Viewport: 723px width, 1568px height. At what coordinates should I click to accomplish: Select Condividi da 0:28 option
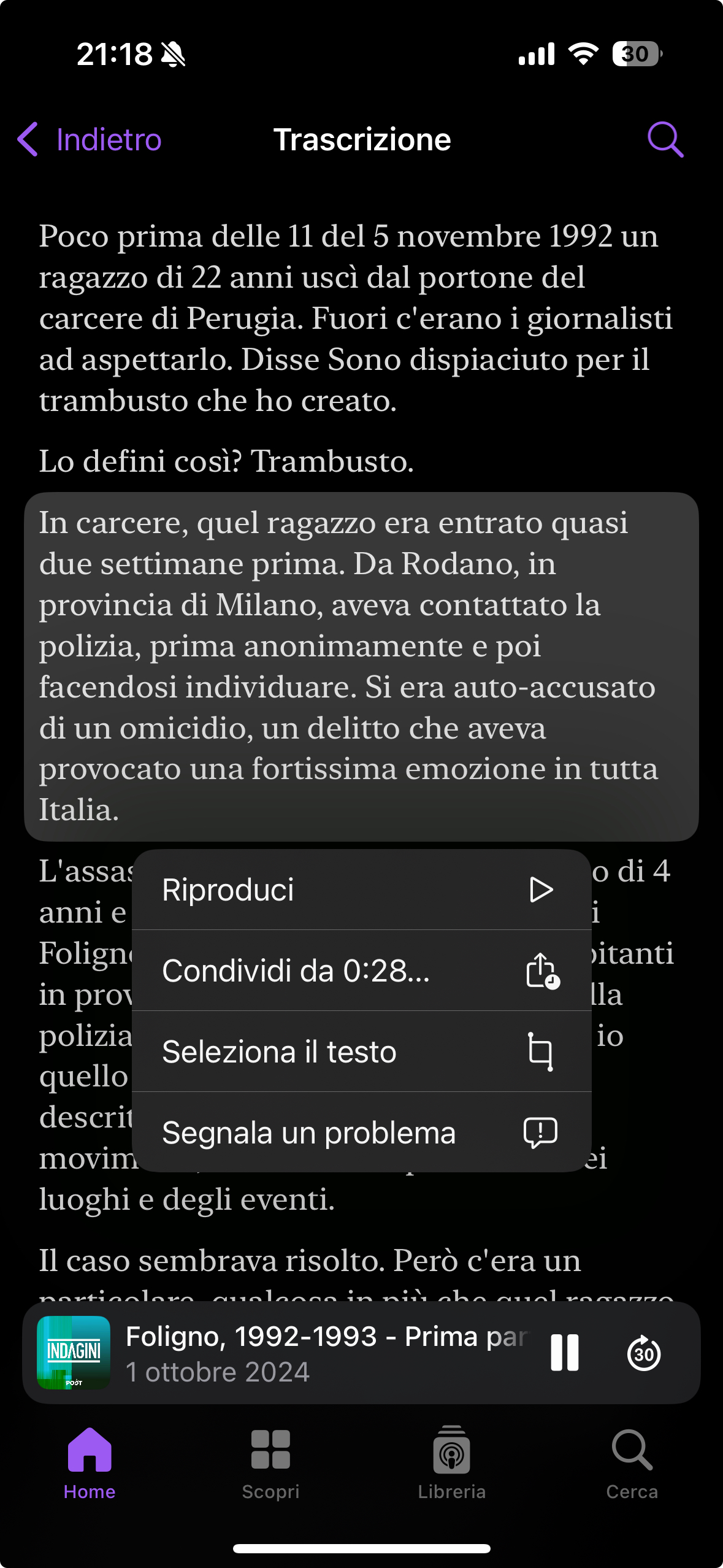pos(361,970)
